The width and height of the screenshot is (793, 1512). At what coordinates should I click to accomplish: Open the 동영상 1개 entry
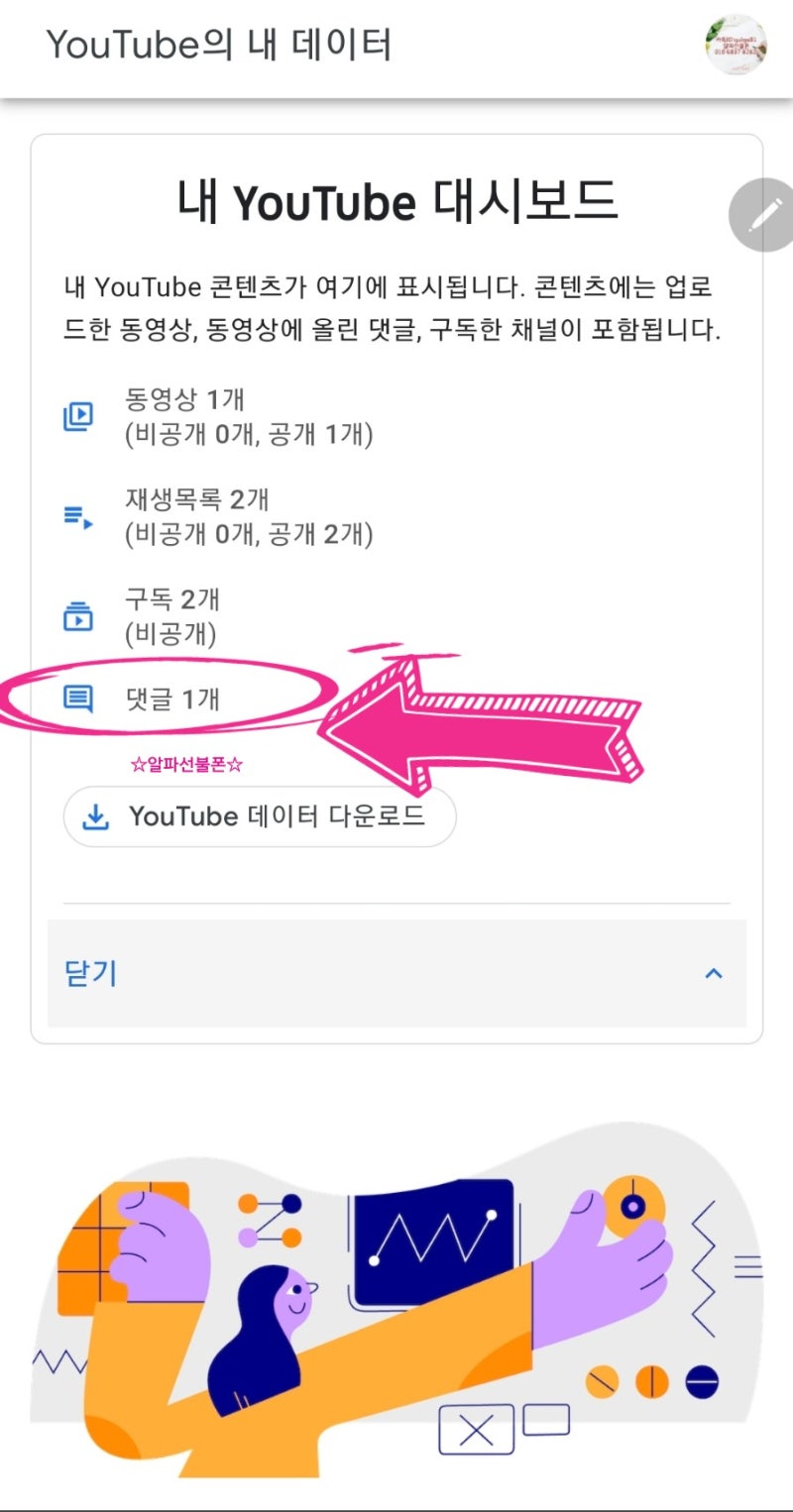[183, 399]
